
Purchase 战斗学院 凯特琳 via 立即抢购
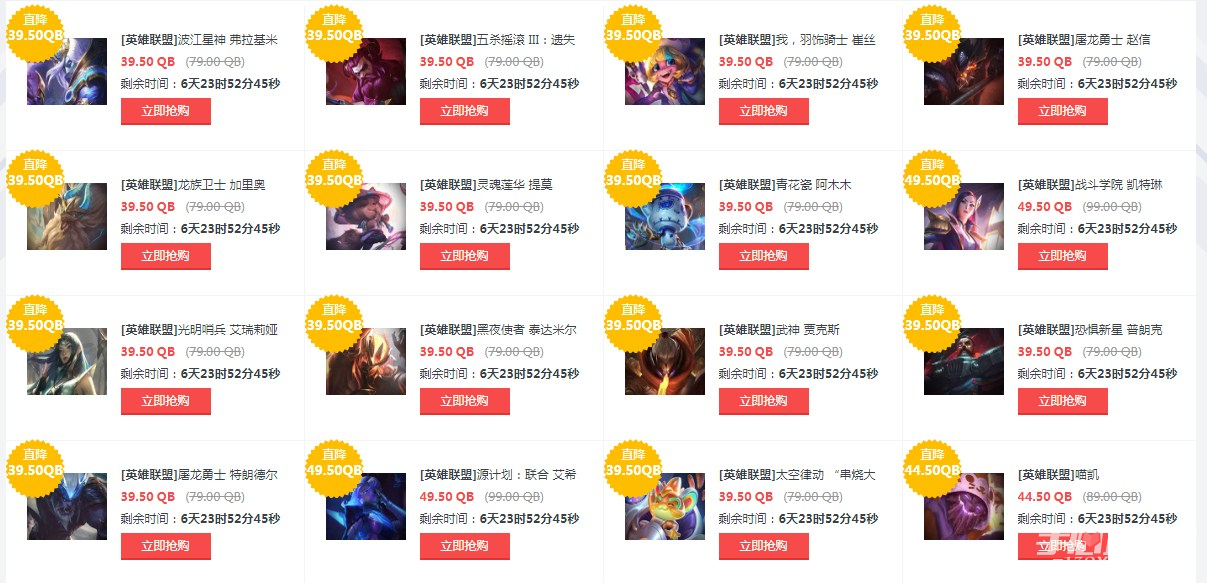click(x=1062, y=256)
